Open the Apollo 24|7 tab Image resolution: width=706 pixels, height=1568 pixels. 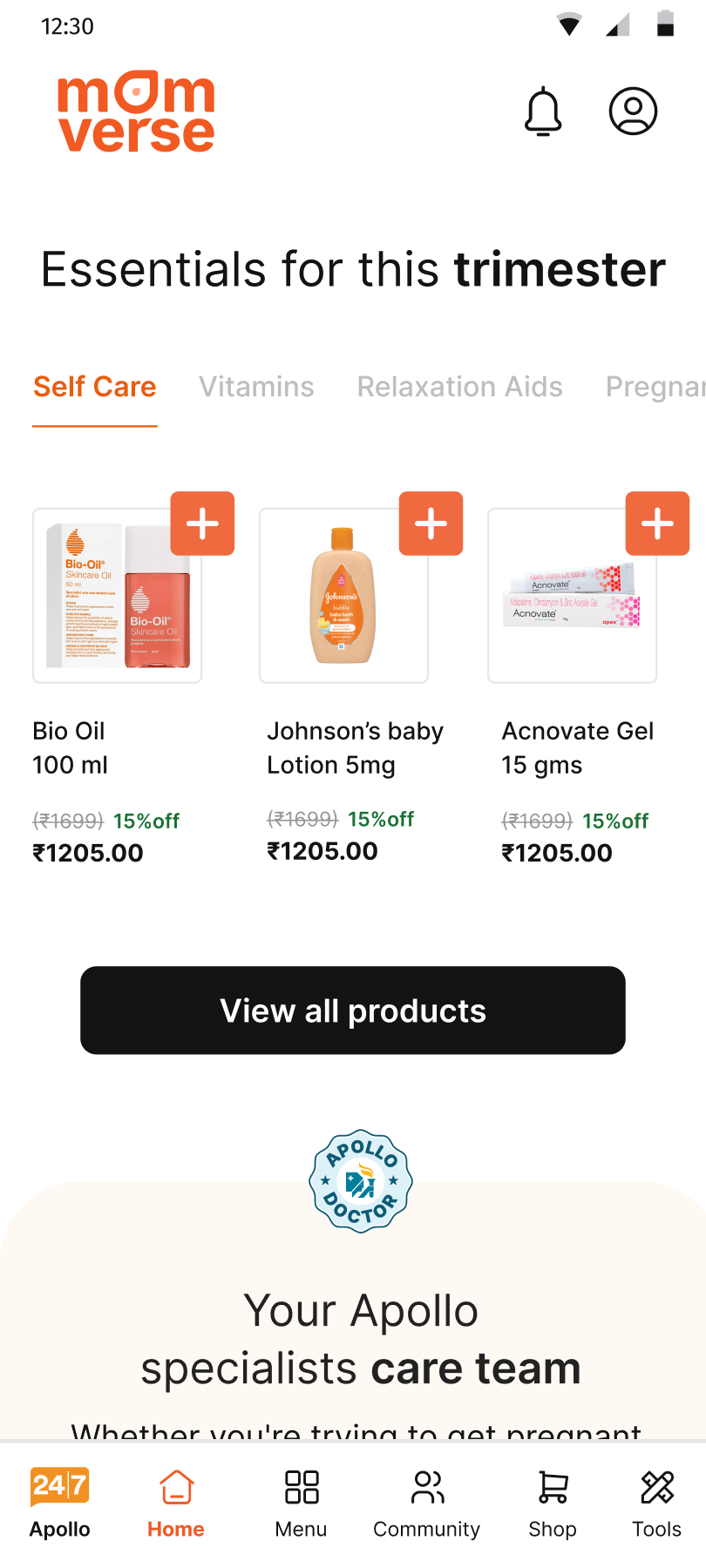(59, 1504)
